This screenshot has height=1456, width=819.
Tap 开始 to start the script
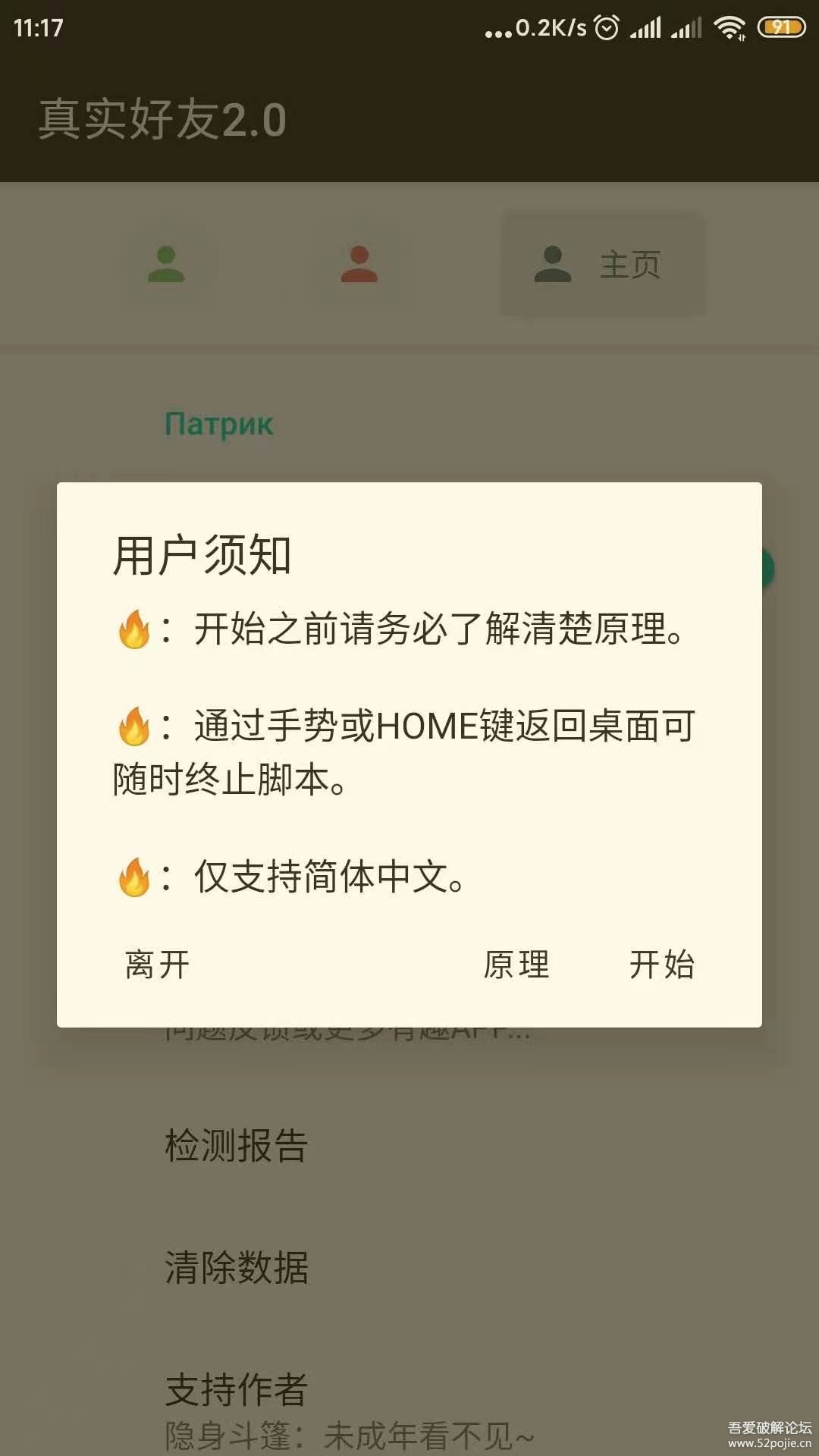click(x=661, y=965)
